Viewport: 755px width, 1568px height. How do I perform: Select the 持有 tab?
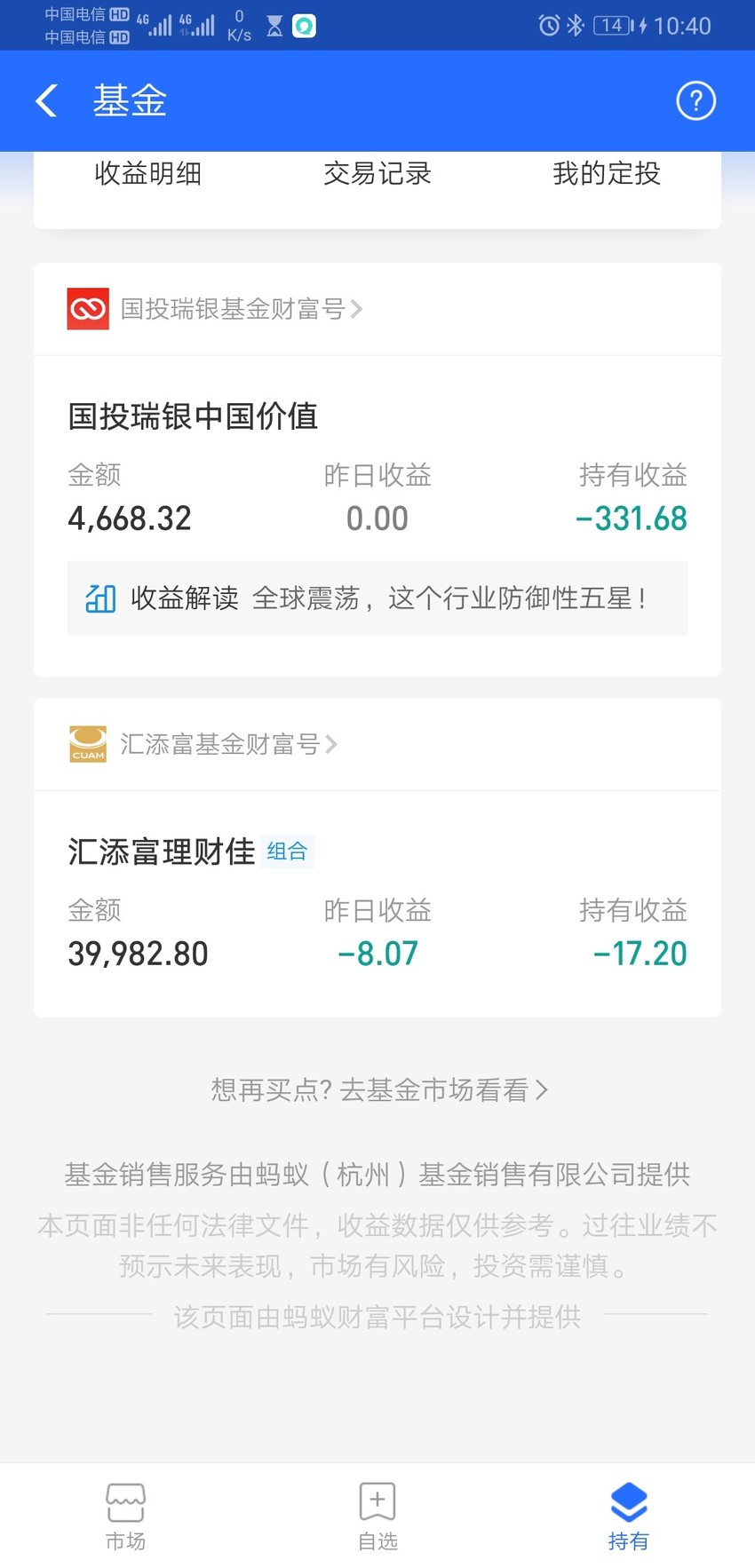(x=629, y=1517)
